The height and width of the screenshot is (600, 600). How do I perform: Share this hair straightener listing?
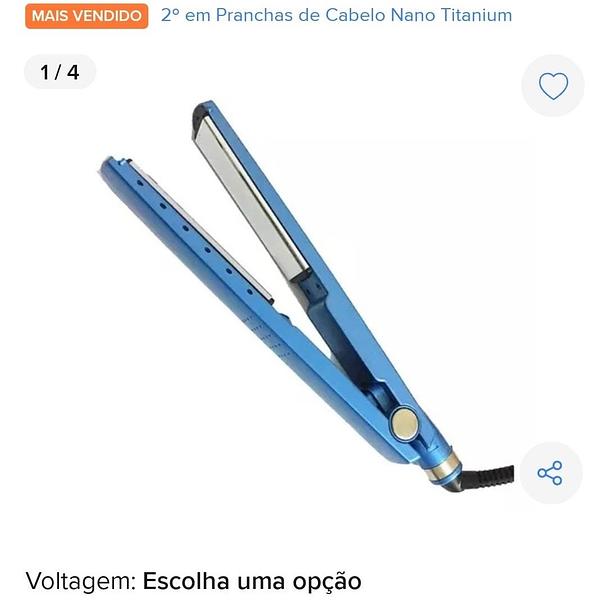550,473
